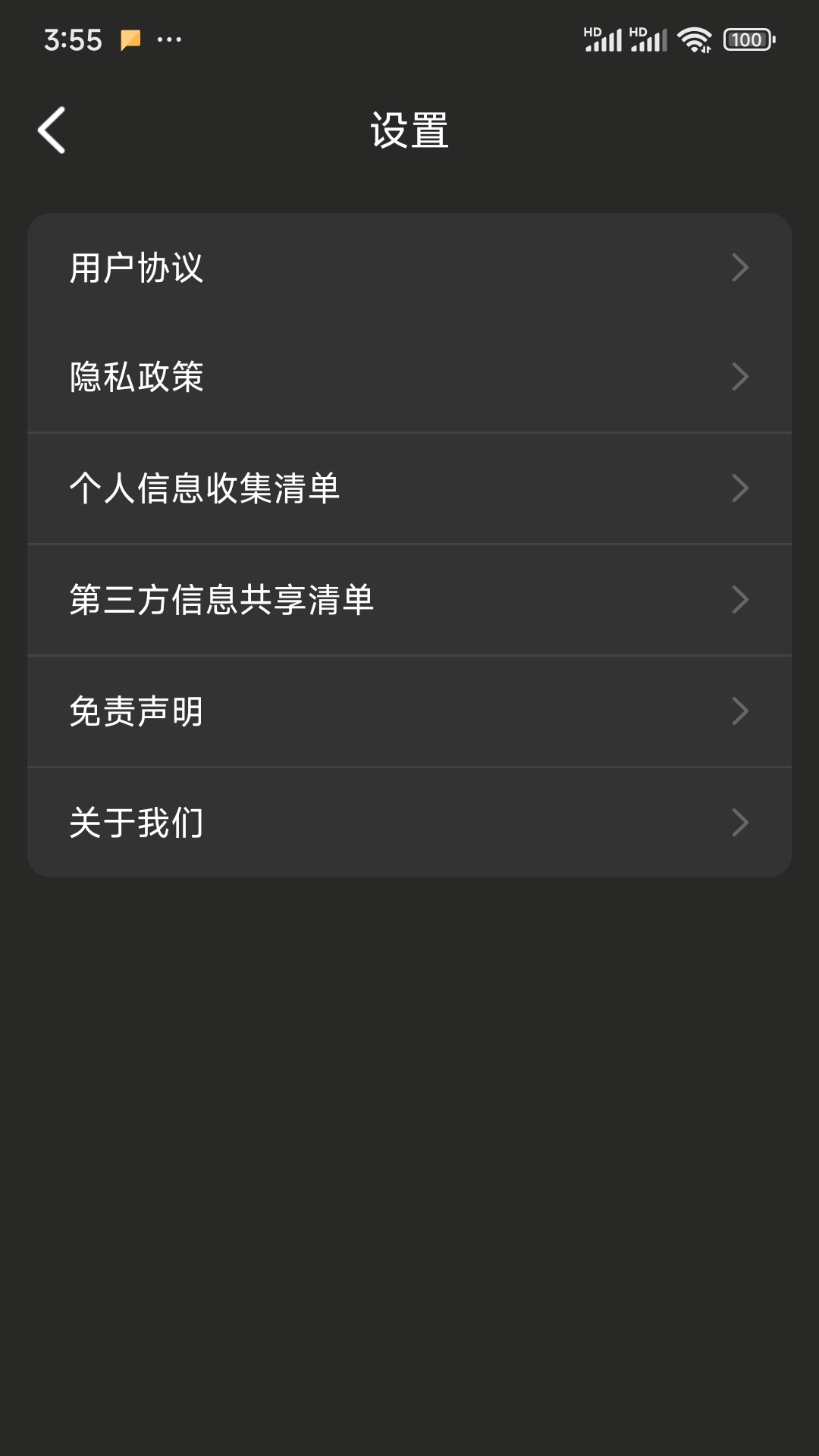The height and width of the screenshot is (1456, 819).
Task: Open 隐私政策 using its right arrow
Action: click(739, 376)
